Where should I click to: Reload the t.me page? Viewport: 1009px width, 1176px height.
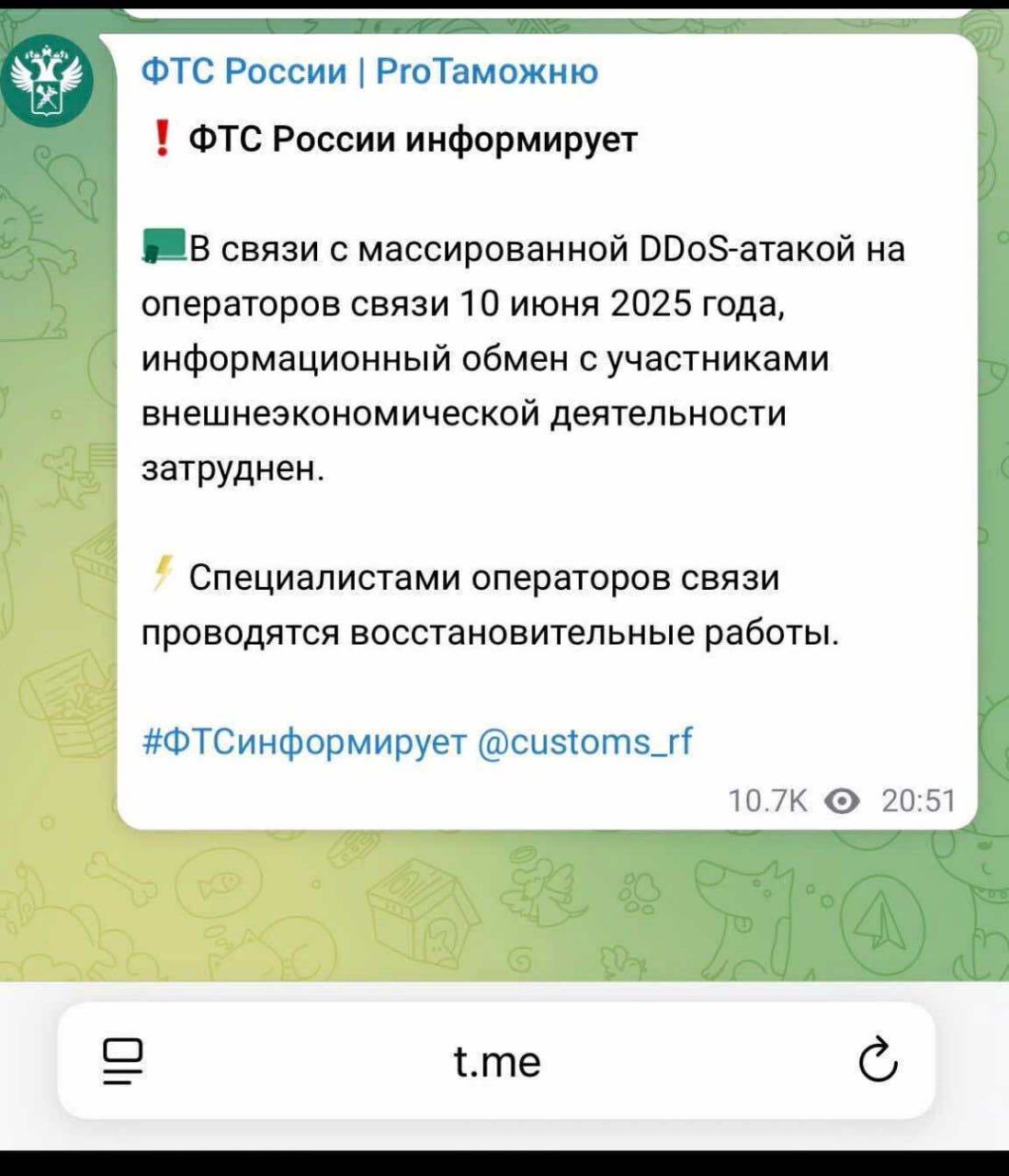pyautogui.click(x=879, y=1062)
